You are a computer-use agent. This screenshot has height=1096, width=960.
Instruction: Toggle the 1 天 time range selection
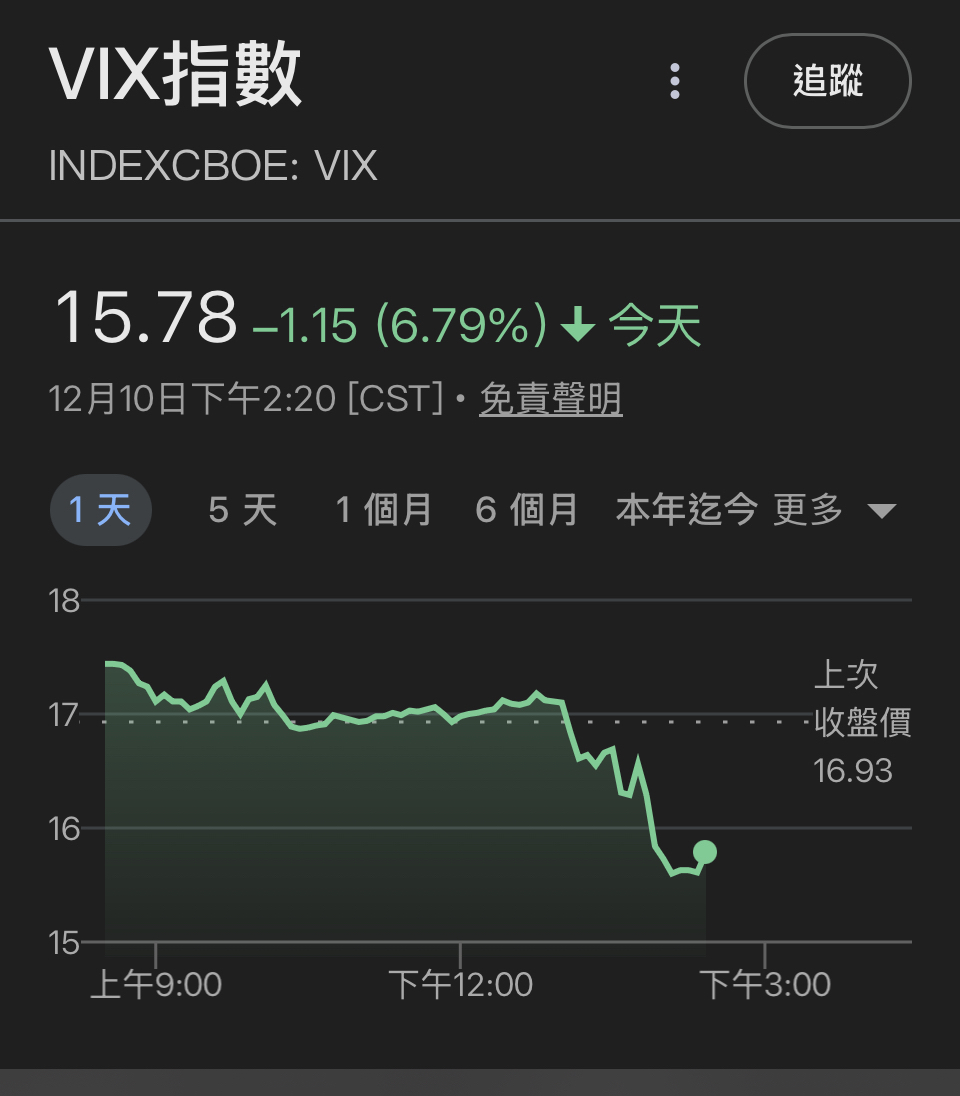coord(100,509)
